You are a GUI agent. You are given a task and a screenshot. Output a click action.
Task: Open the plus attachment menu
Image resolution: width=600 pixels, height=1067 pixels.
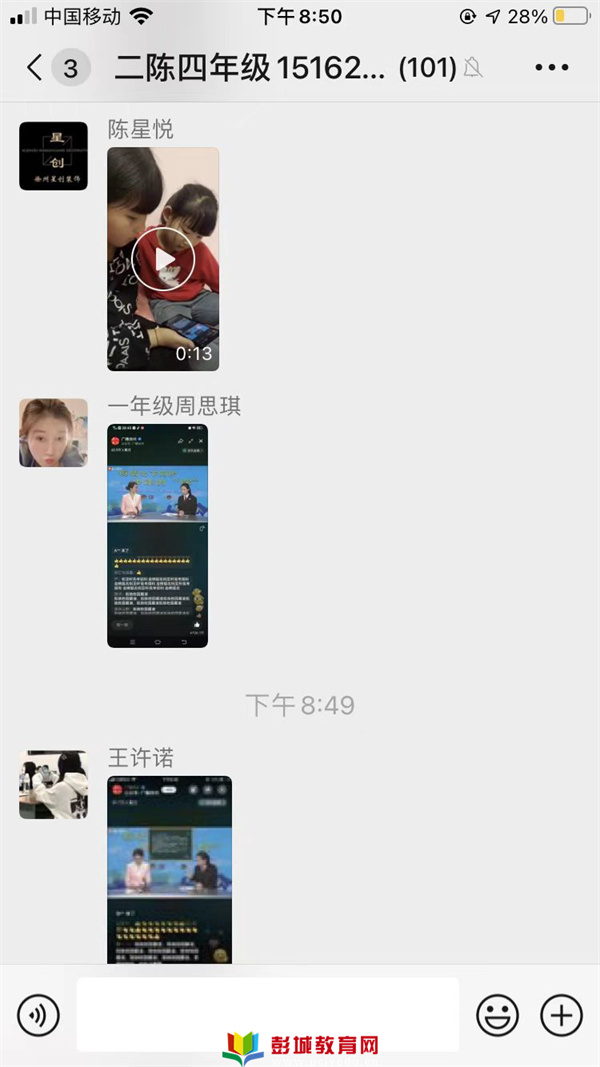[x=561, y=1016]
